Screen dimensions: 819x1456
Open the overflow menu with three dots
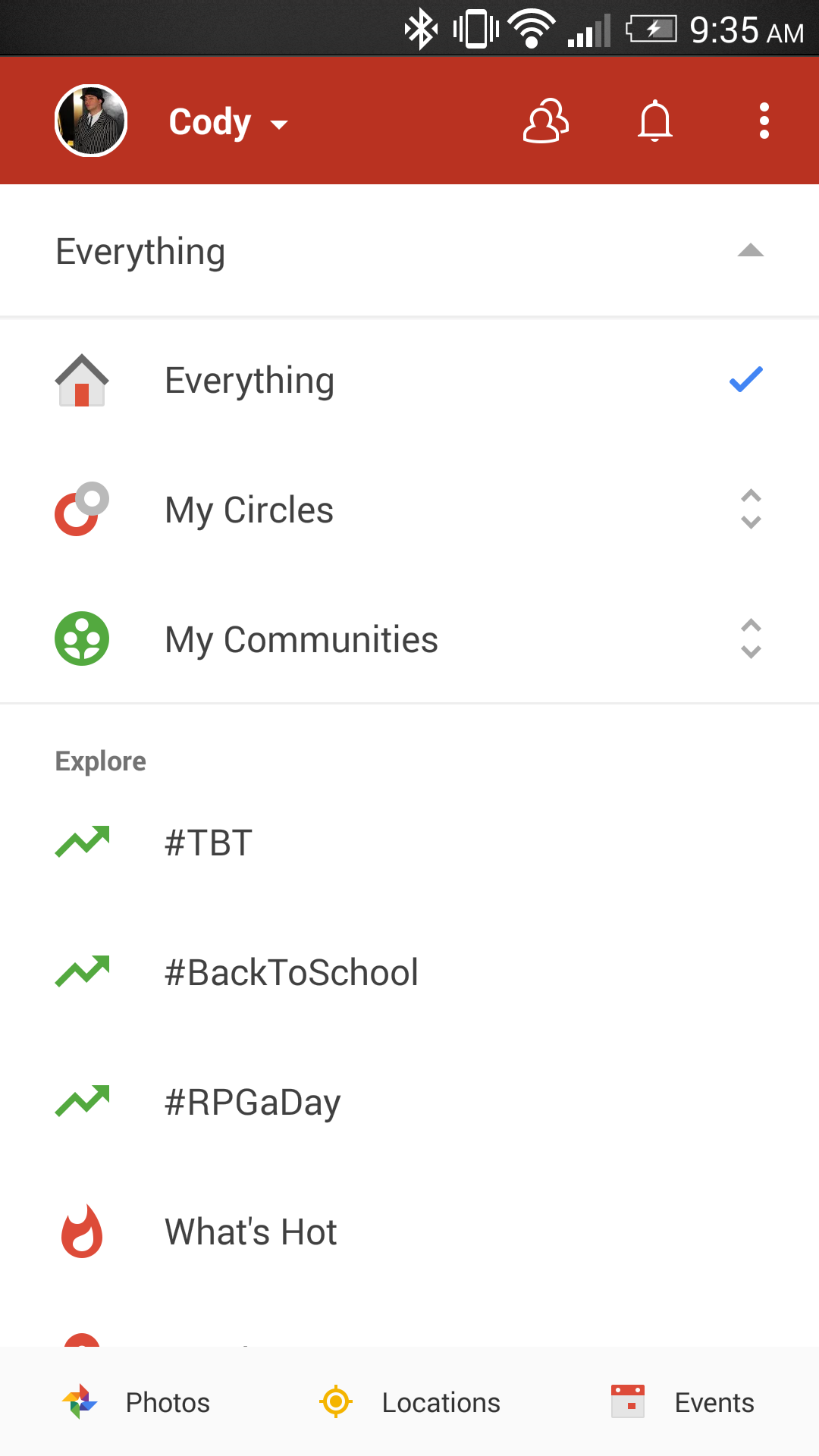(x=764, y=121)
